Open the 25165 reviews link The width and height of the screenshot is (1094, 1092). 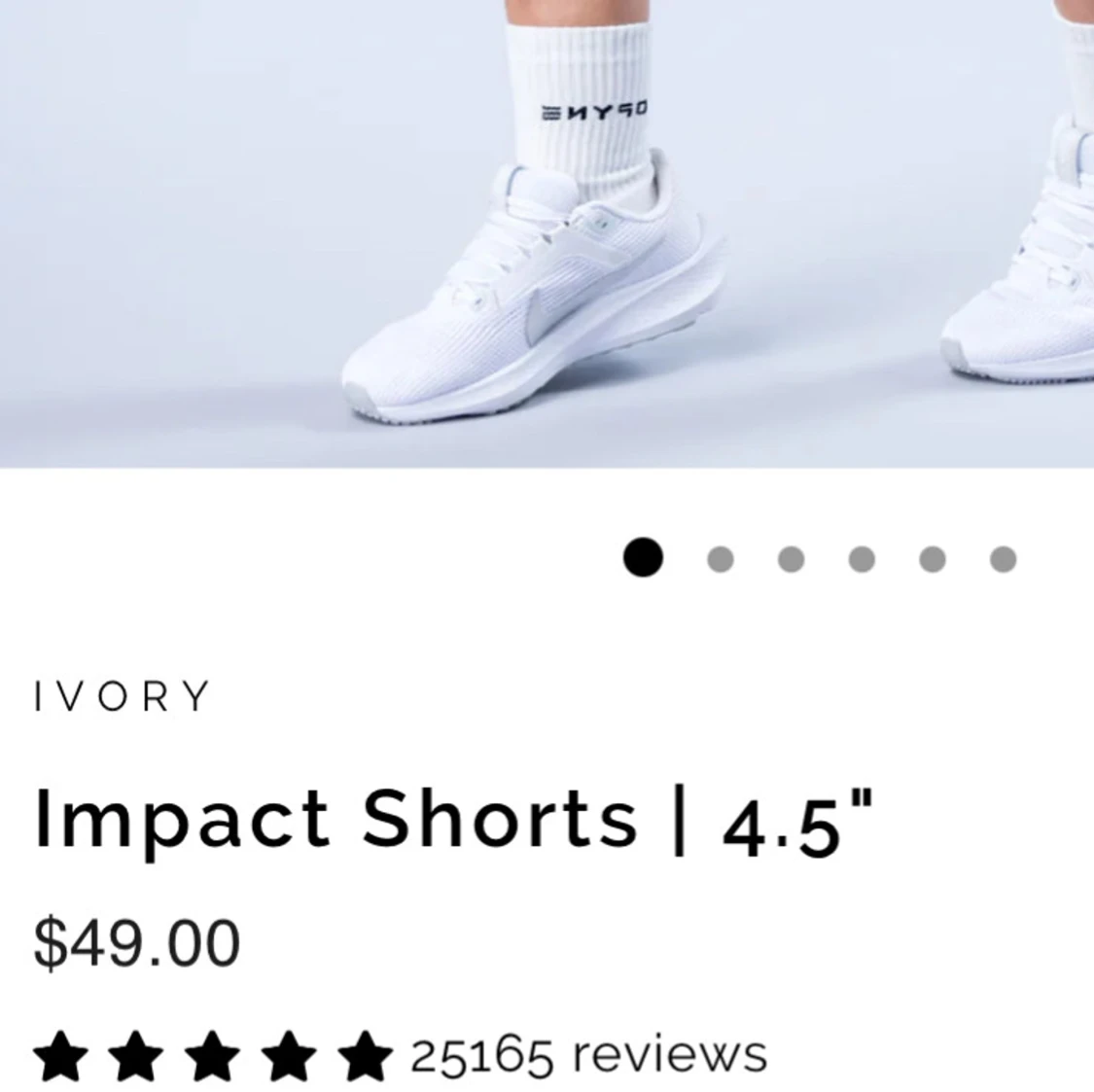click(x=588, y=1055)
